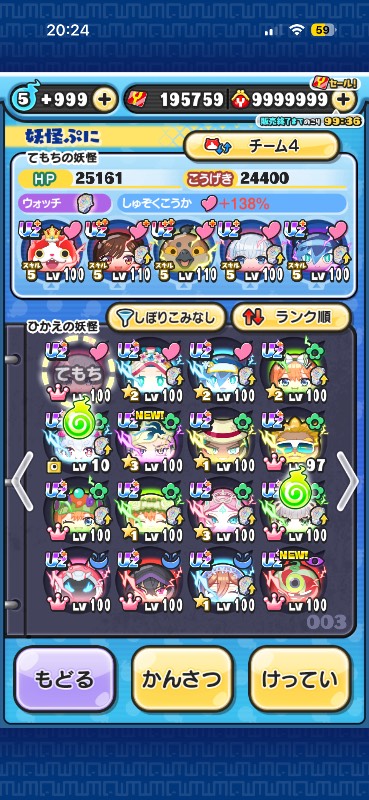Image resolution: width=369 pixels, height=800 pixels.
Task: Select reserve yokai with straw hat
Action: 221,442
